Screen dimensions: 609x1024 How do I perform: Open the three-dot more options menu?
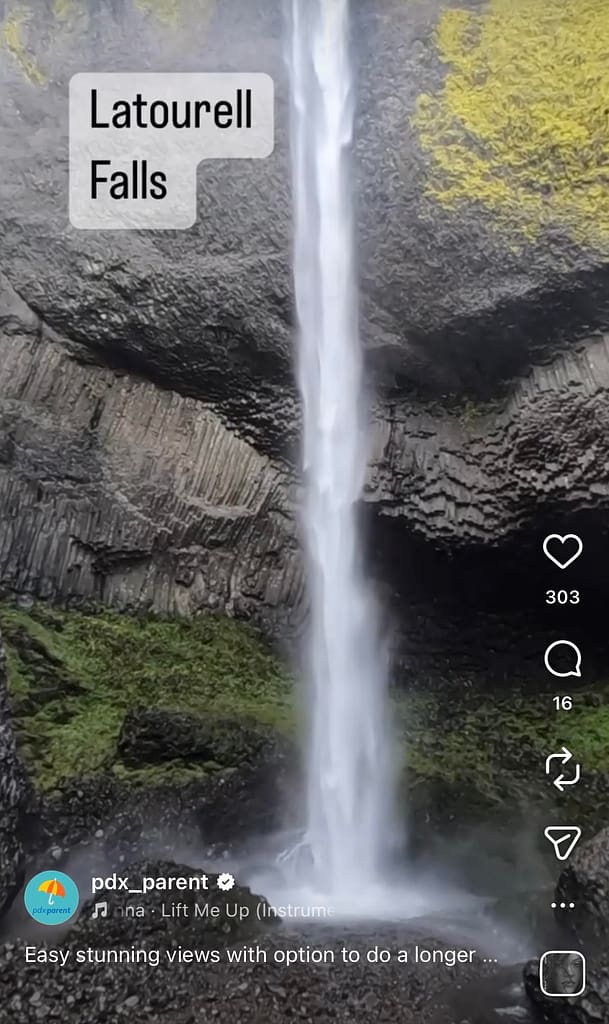pyautogui.click(x=562, y=906)
